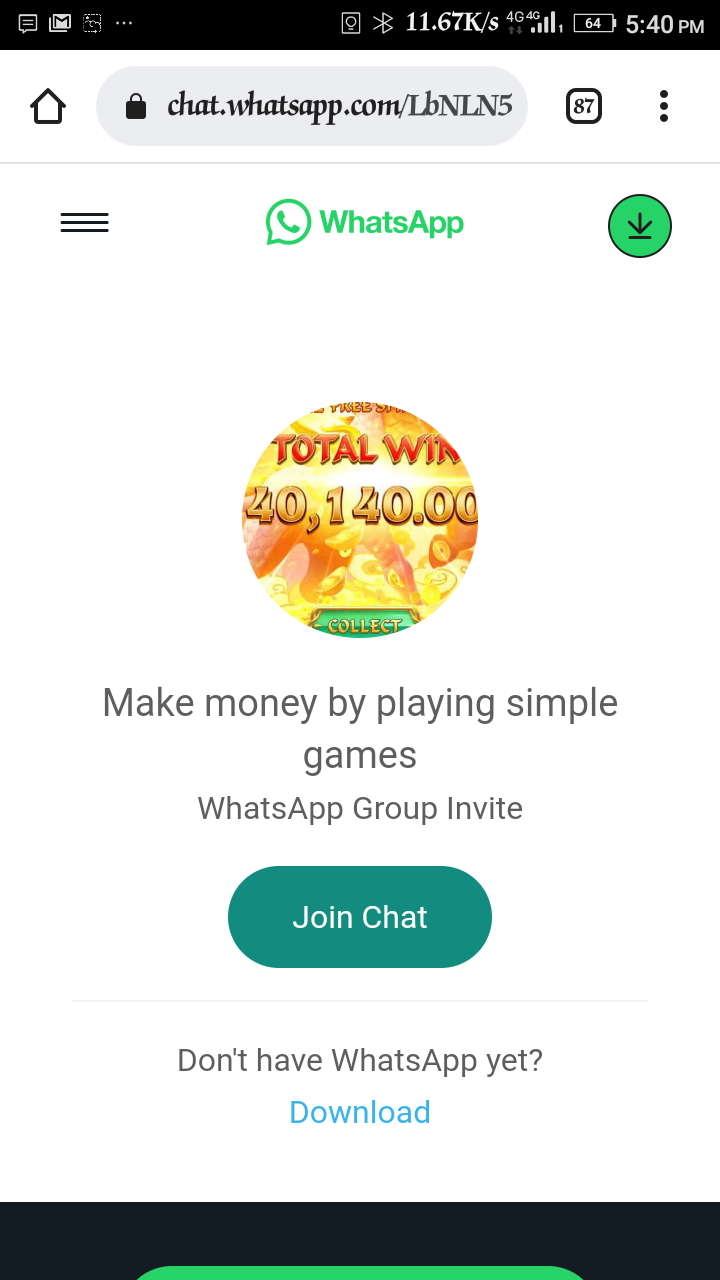
Task: Go to the browser home page
Action: (48, 106)
